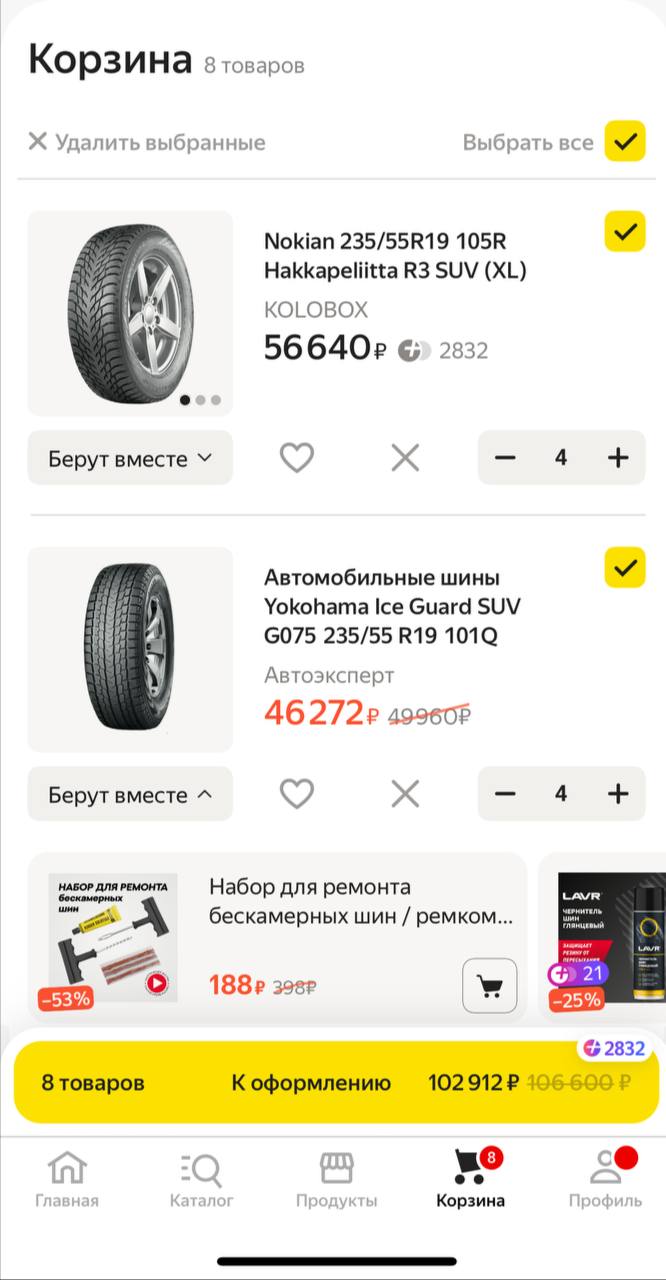
Task: Add tubeless tire repair kit to cart
Action: coord(489,985)
